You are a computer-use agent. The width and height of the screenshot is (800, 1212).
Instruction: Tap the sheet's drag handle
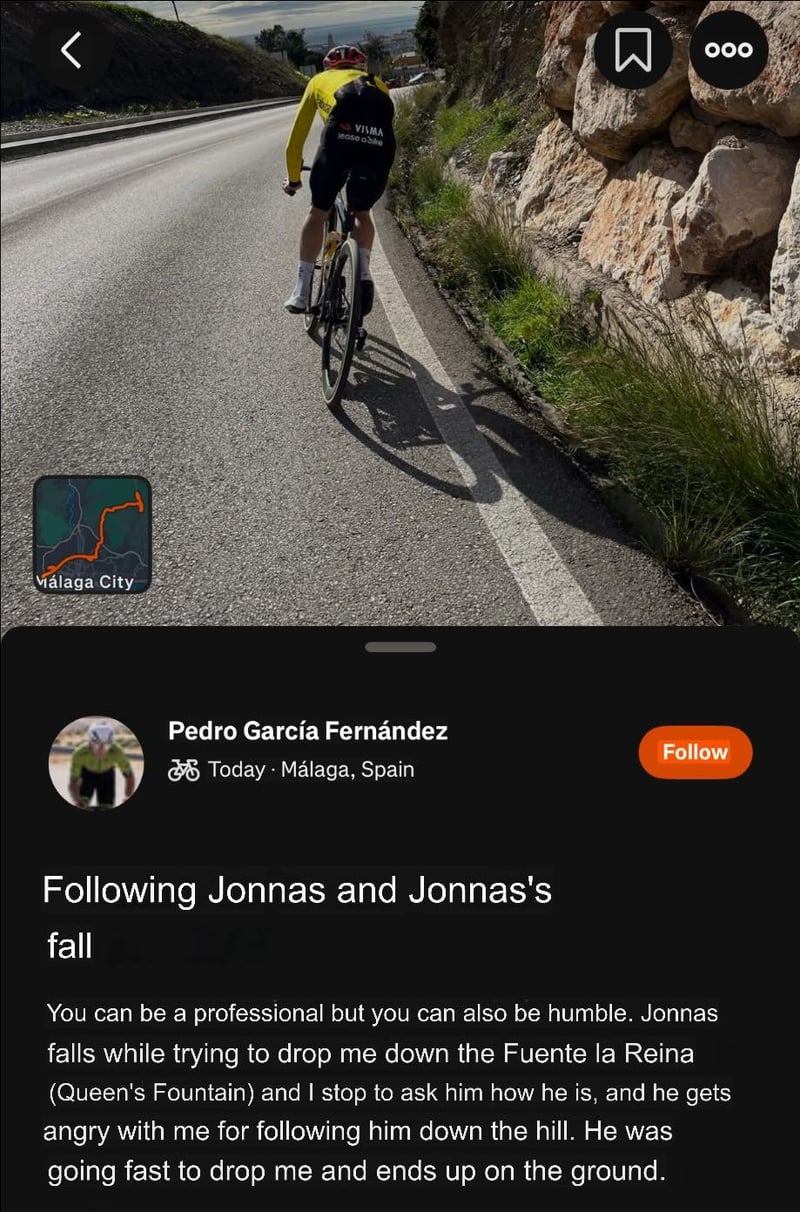pos(400,647)
